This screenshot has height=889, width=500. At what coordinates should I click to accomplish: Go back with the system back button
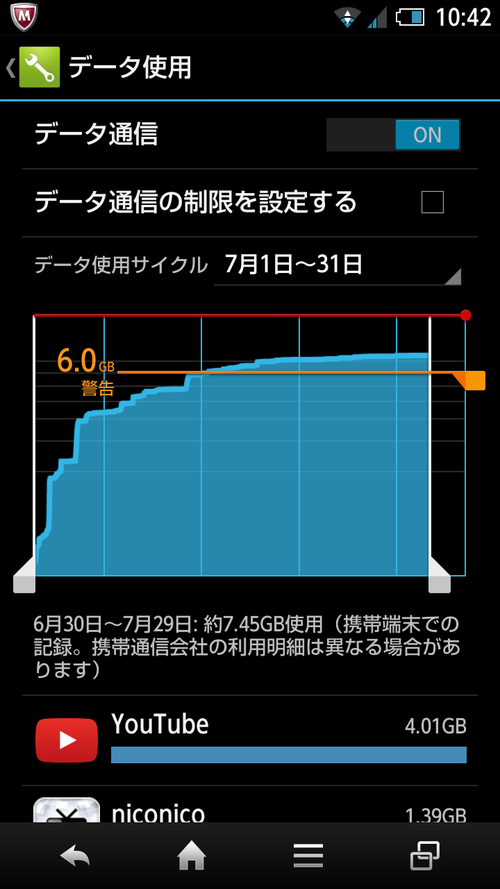(75, 856)
